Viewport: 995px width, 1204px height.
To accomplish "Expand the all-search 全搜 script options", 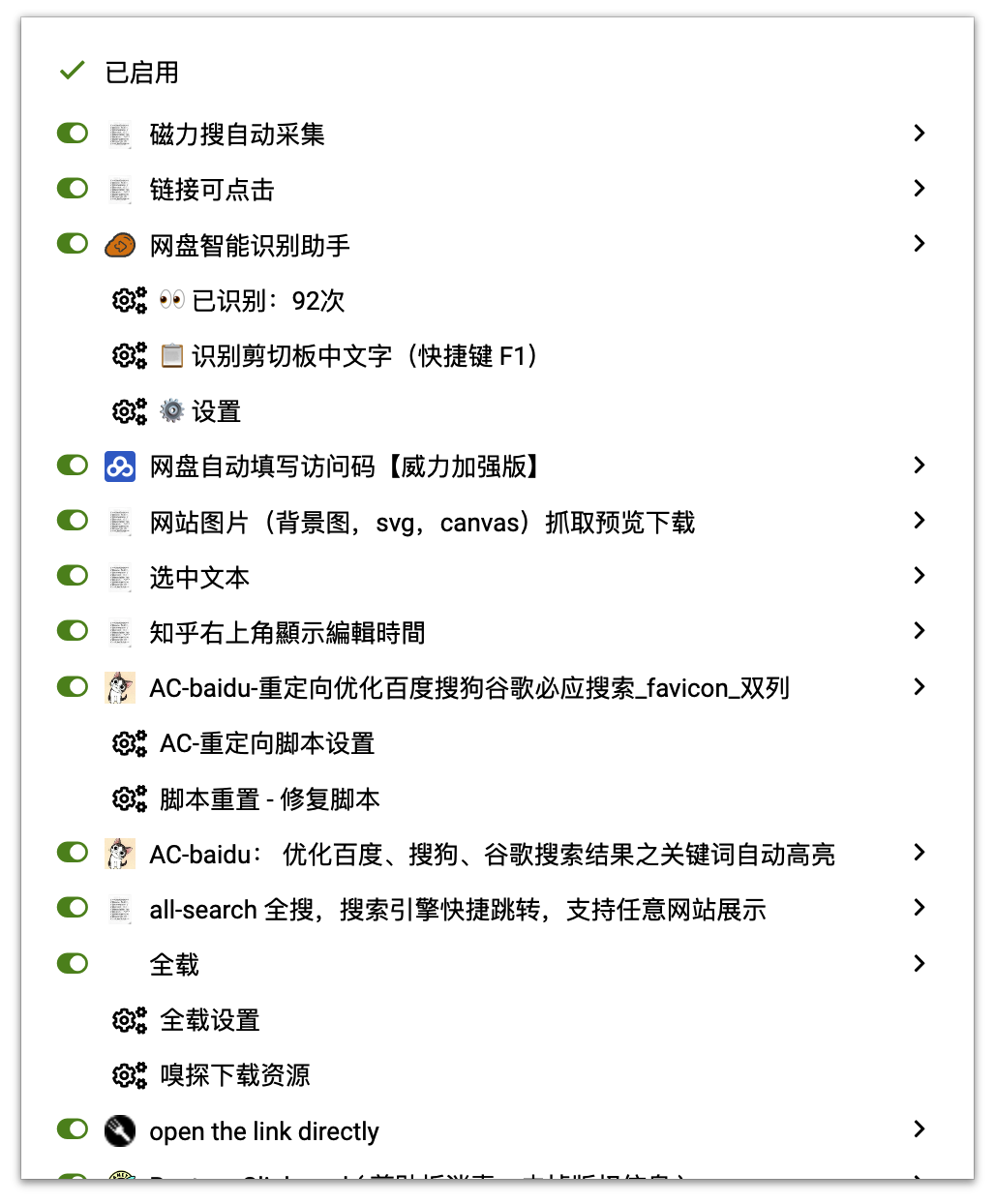I will pos(918,907).
